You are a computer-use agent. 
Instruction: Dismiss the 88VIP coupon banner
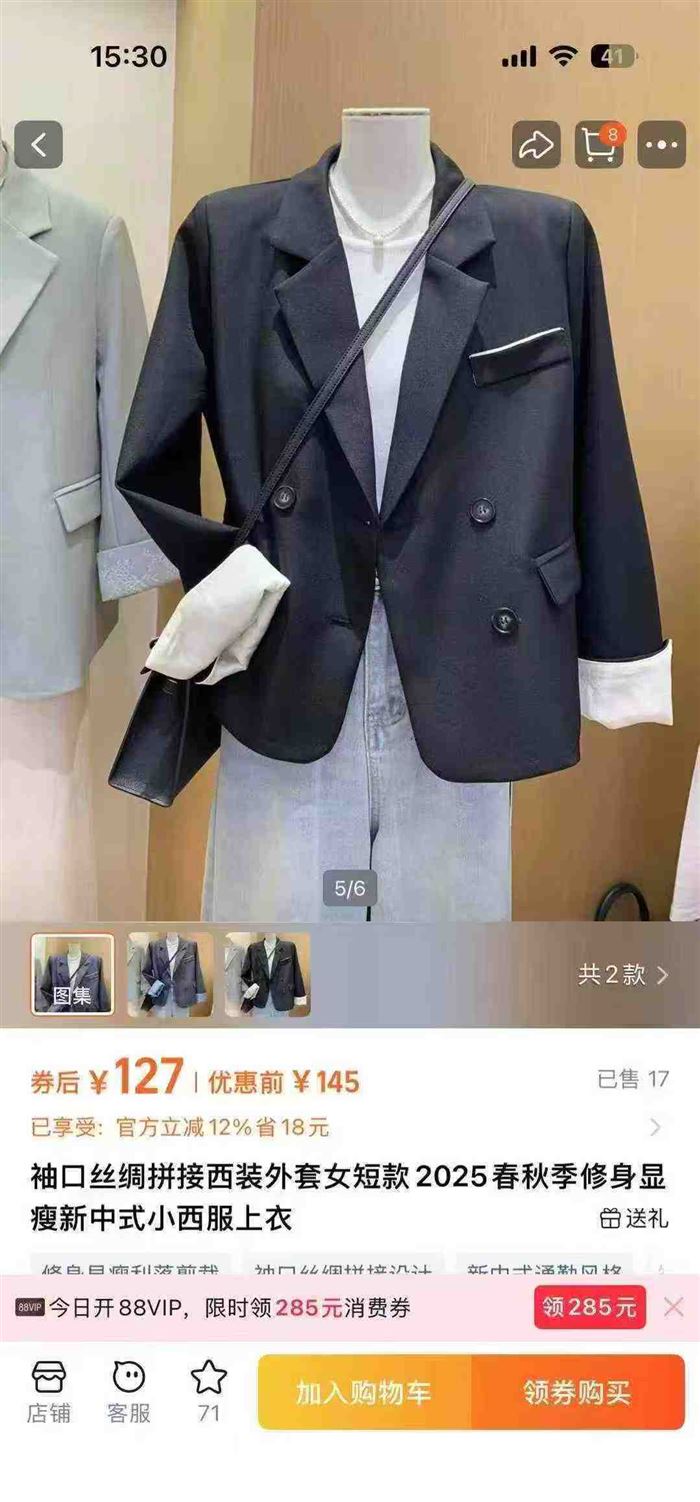(x=674, y=1307)
